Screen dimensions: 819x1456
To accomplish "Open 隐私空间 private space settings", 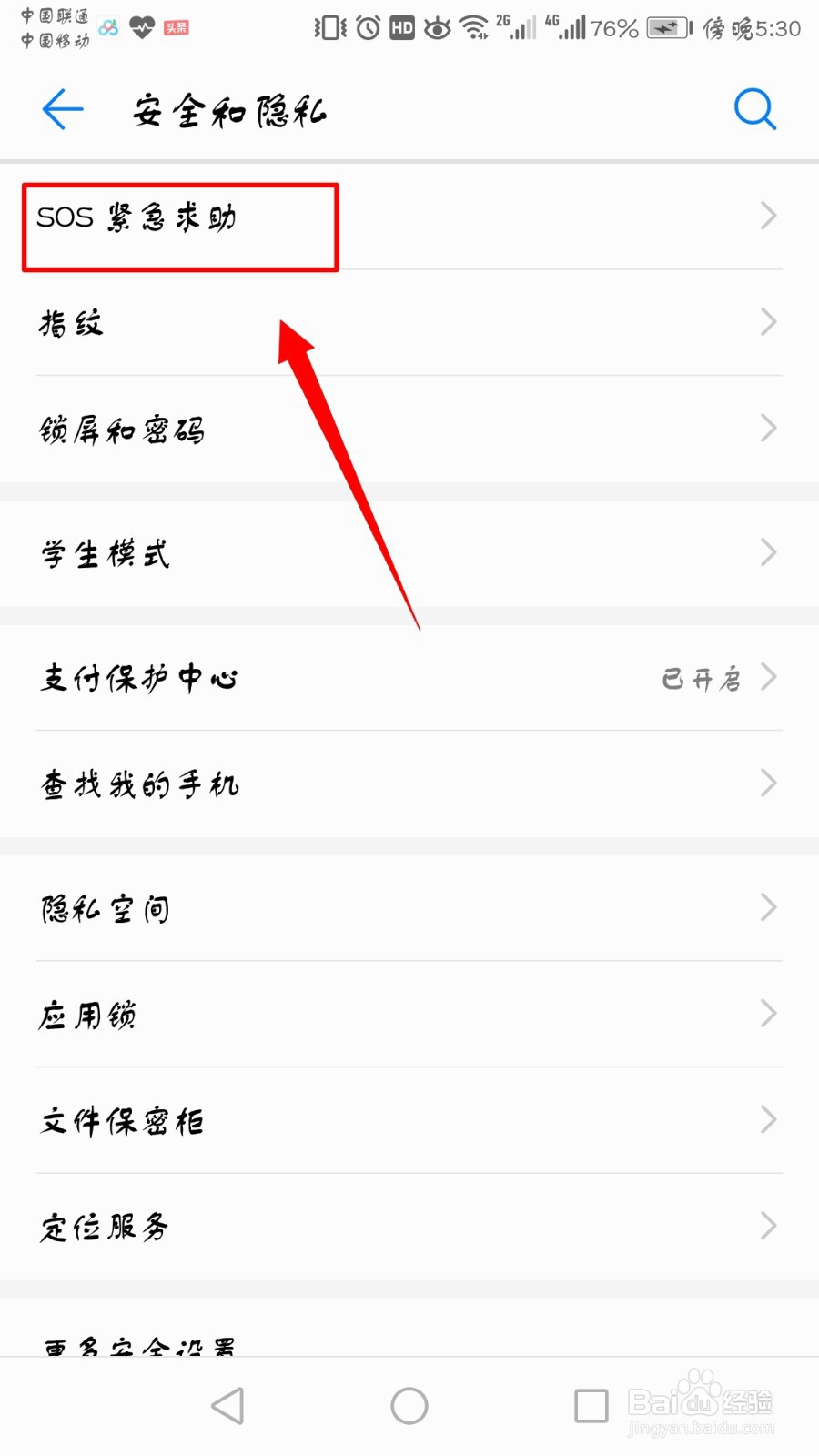I will tap(409, 907).
